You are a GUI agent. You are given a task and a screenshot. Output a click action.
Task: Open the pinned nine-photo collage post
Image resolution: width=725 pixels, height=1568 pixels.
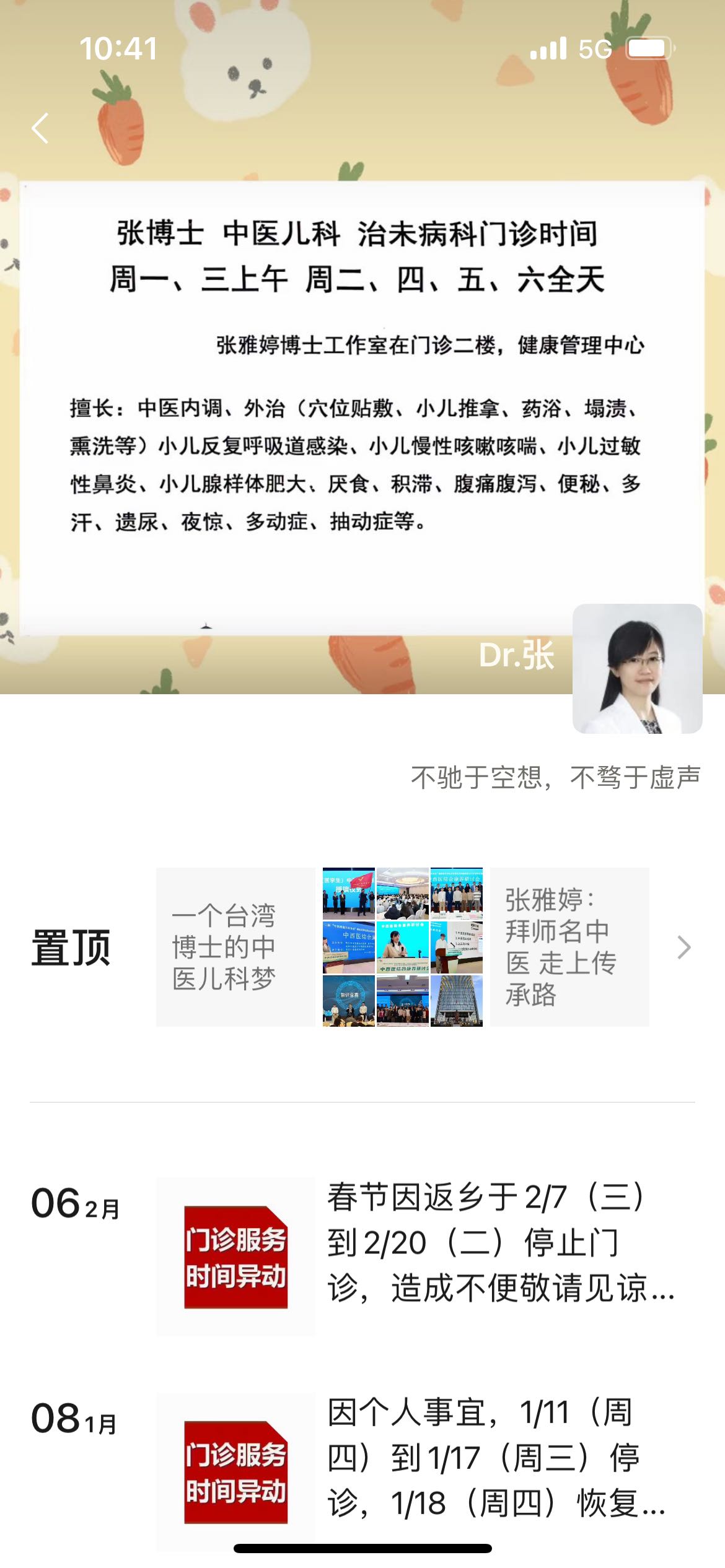[x=403, y=947]
